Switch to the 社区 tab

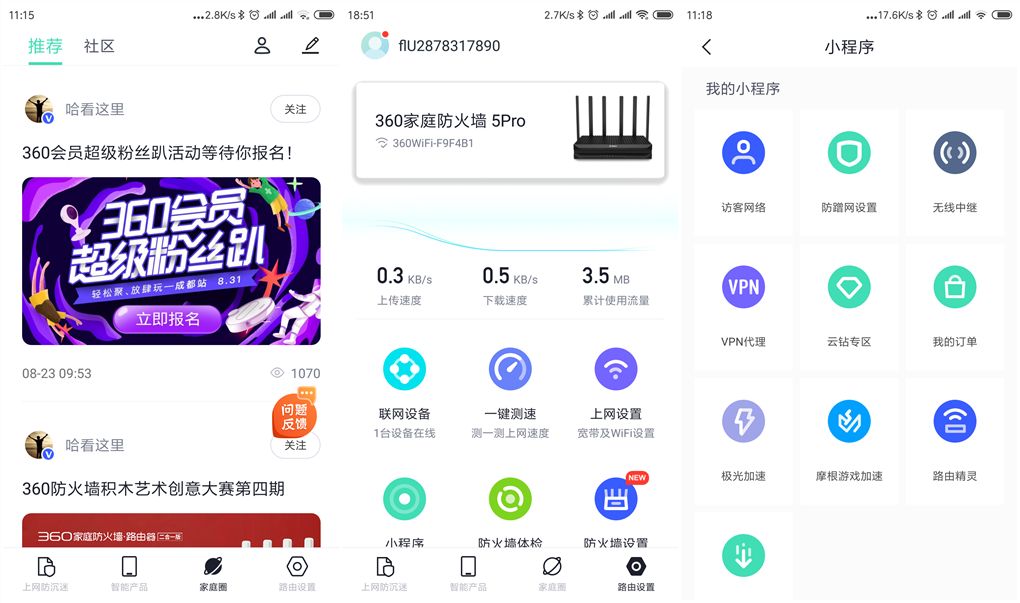(x=99, y=46)
